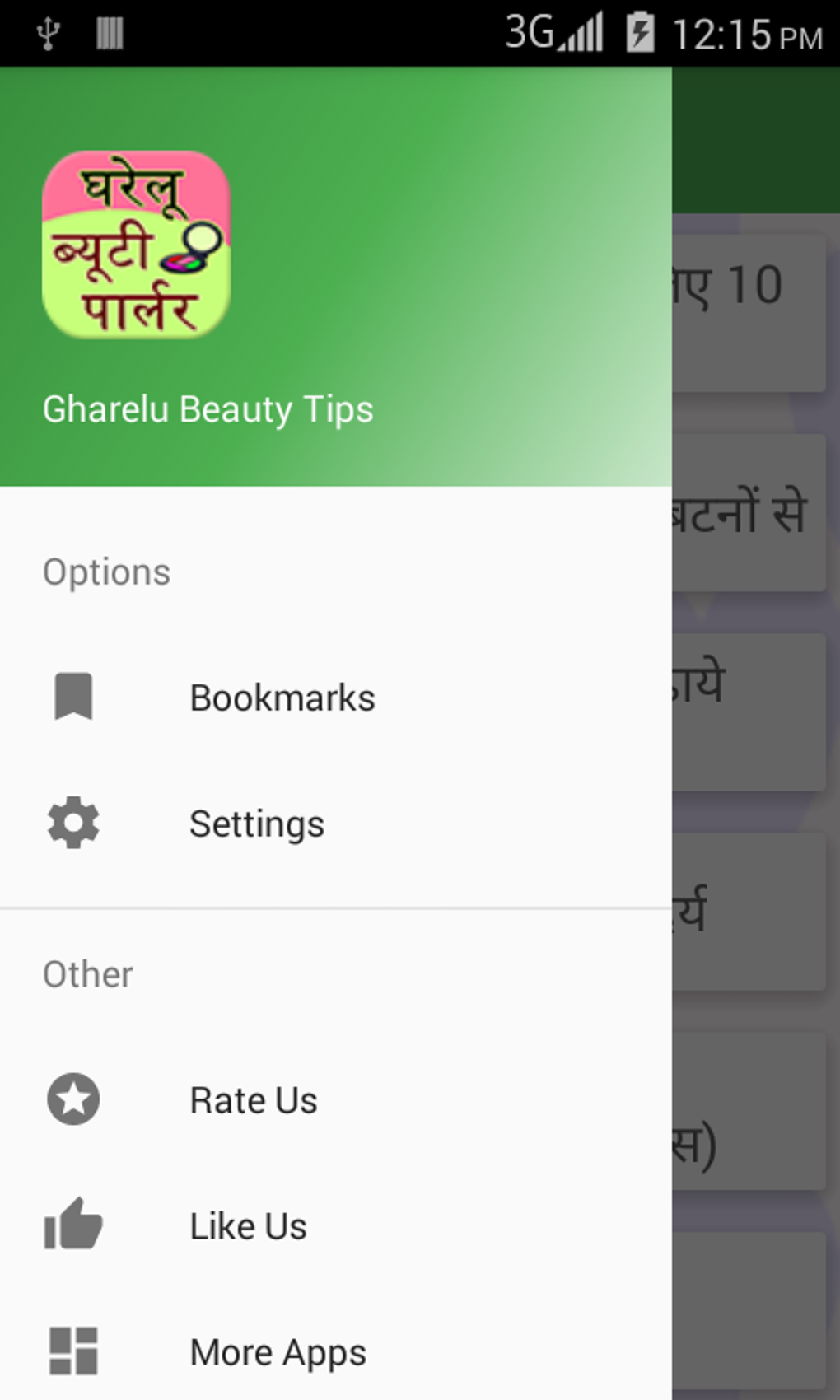
Task: Tap the More Apps grid icon
Action: (x=73, y=1351)
